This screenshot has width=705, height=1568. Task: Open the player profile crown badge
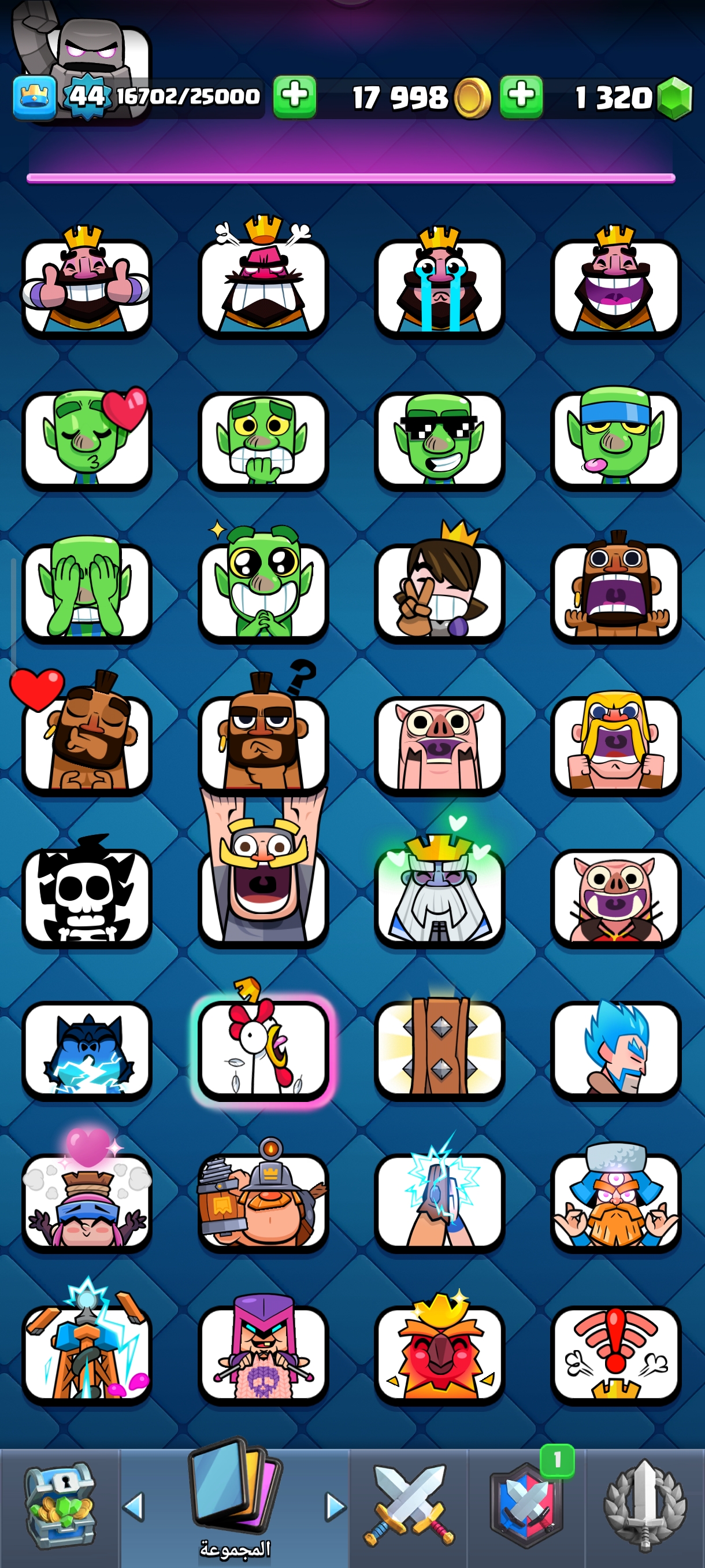click(x=34, y=96)
